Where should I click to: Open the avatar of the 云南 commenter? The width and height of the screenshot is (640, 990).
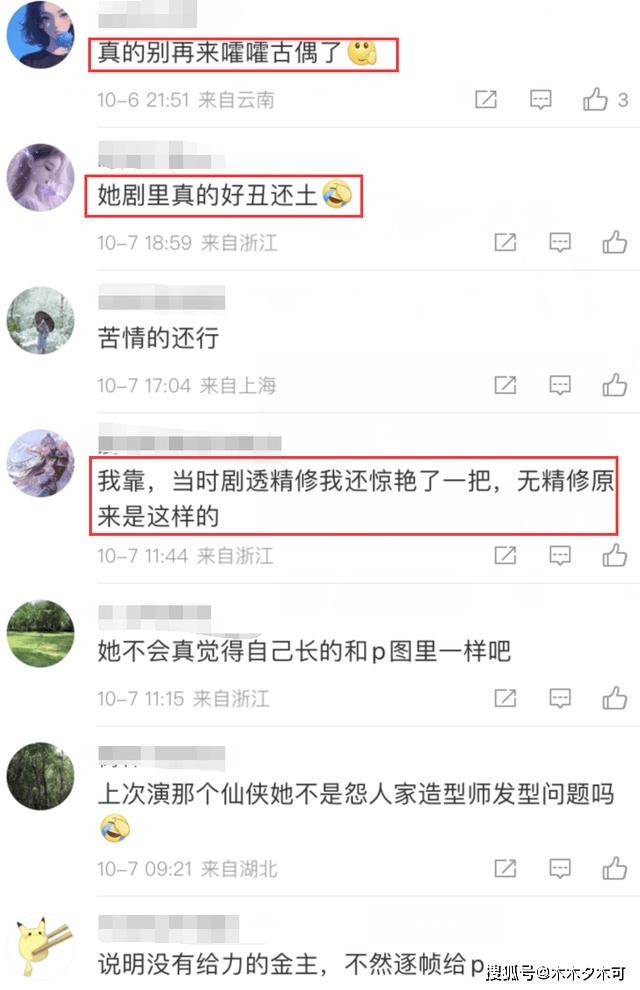pyautogui.click(x=40, y=37)
